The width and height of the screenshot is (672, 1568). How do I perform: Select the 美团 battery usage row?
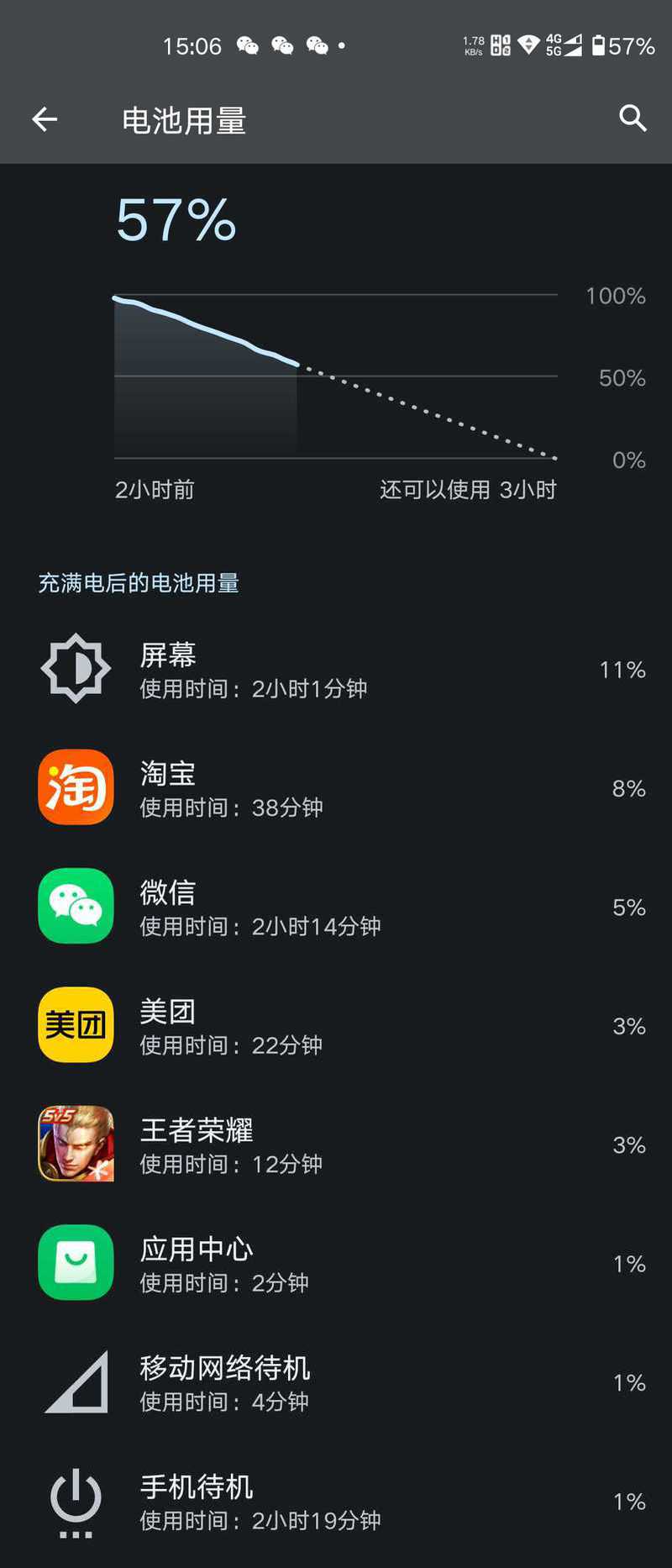(x=336, y=1026)
